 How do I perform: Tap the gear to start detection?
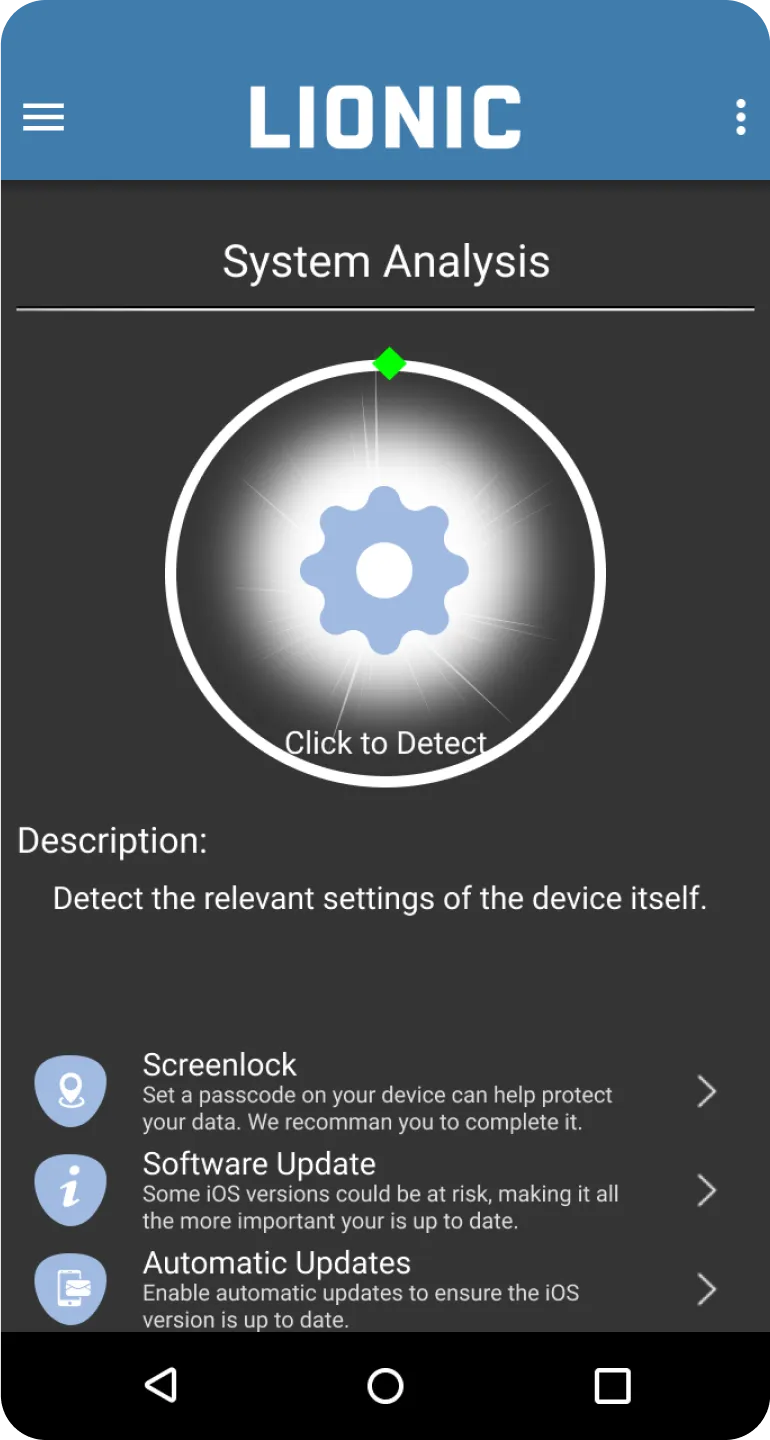click(x=385, y=571)
